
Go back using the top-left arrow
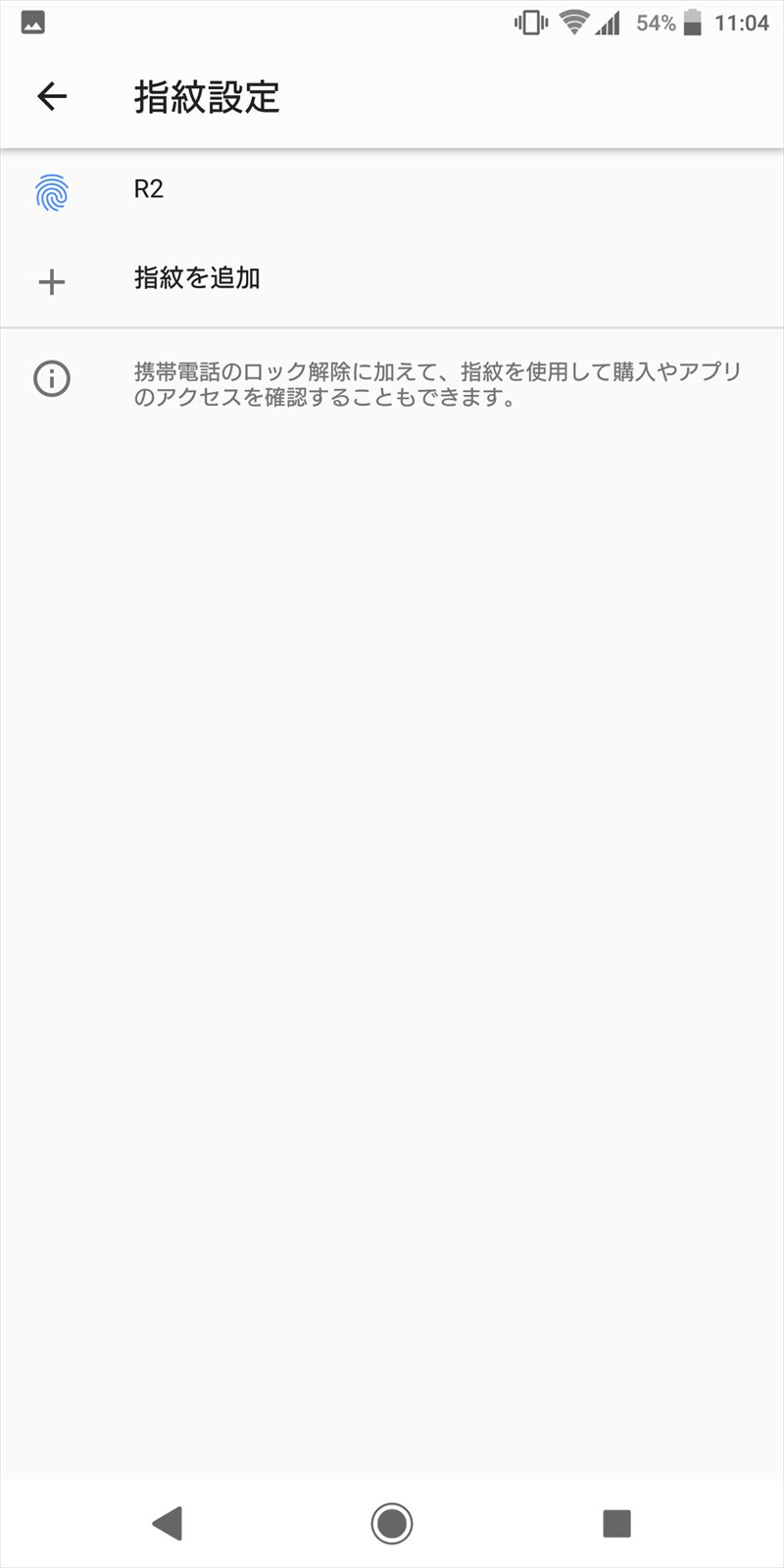click(x=52, y=96)
